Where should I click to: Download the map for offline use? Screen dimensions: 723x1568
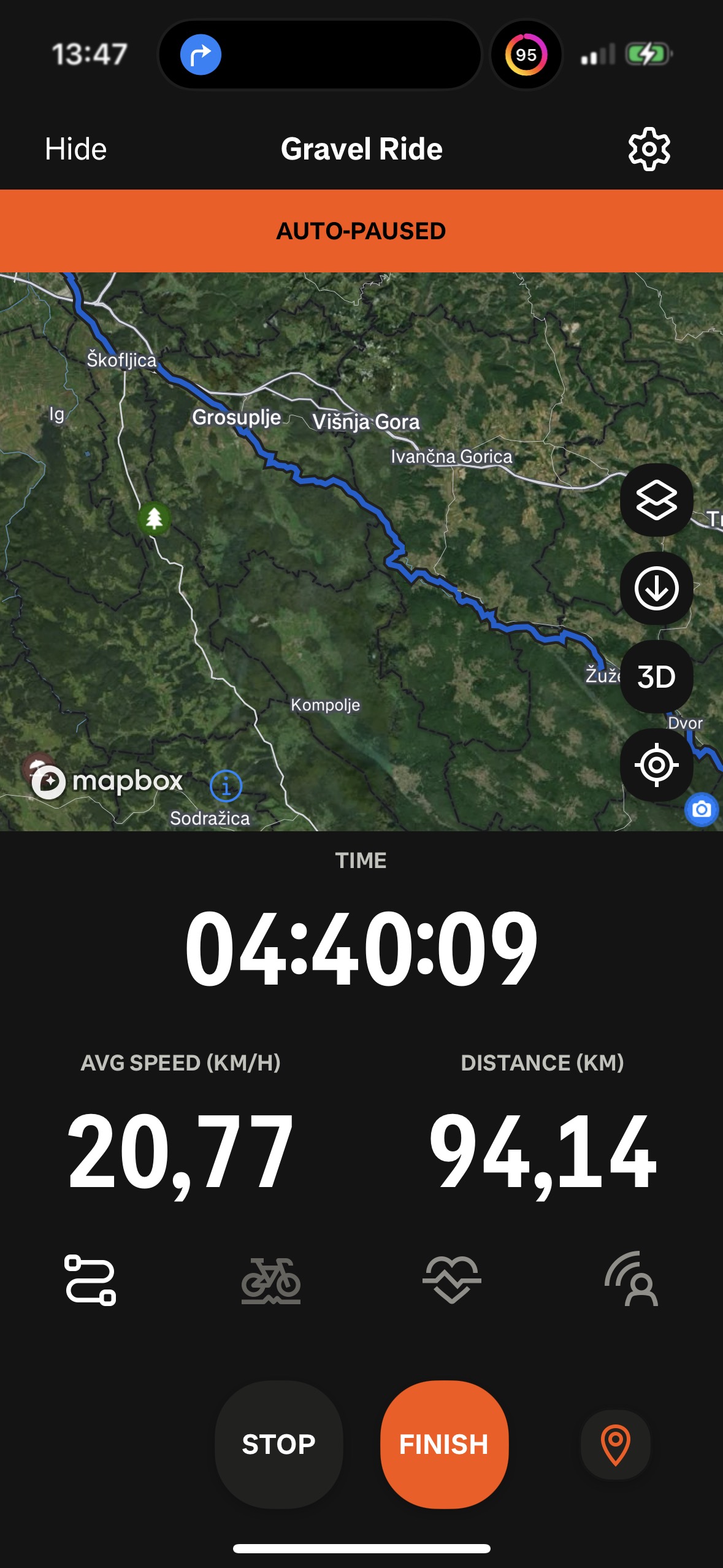656,588
